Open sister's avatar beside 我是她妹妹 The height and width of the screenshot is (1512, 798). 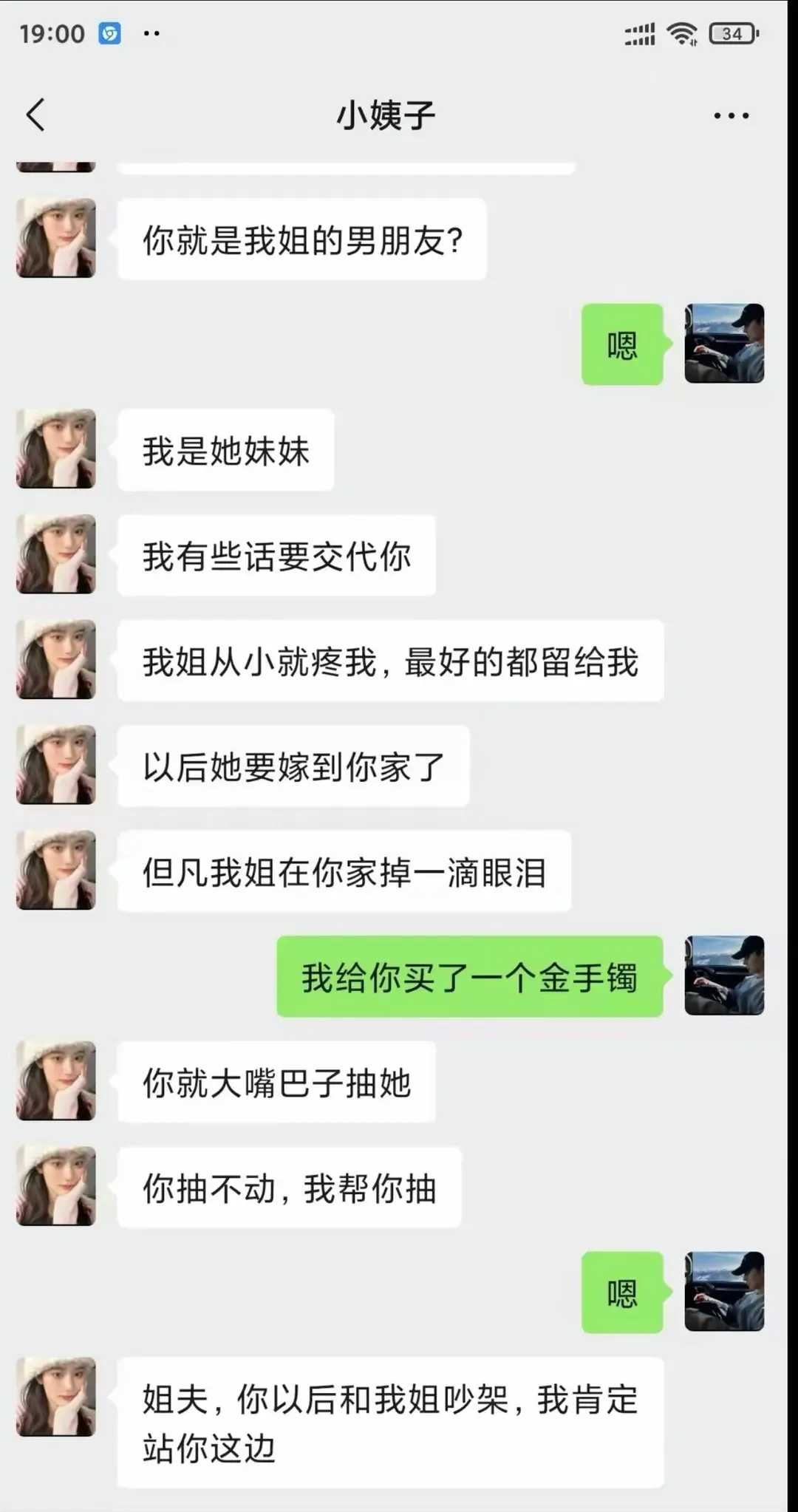56,449
